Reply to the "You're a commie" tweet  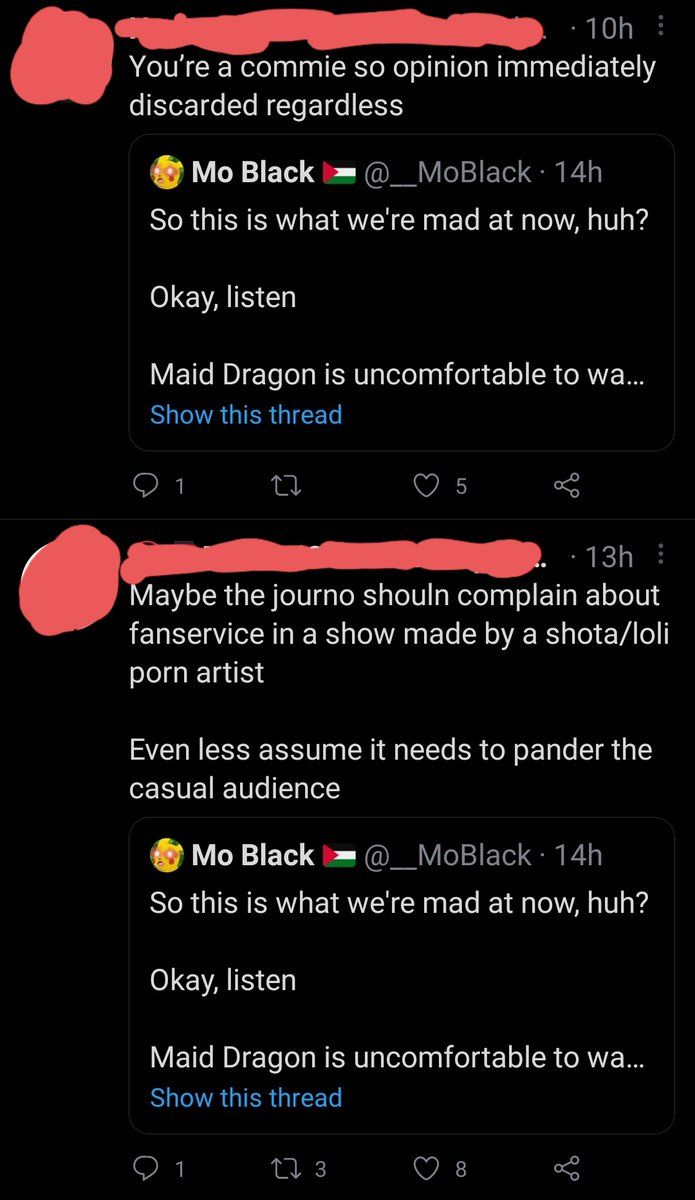point(146,486)
